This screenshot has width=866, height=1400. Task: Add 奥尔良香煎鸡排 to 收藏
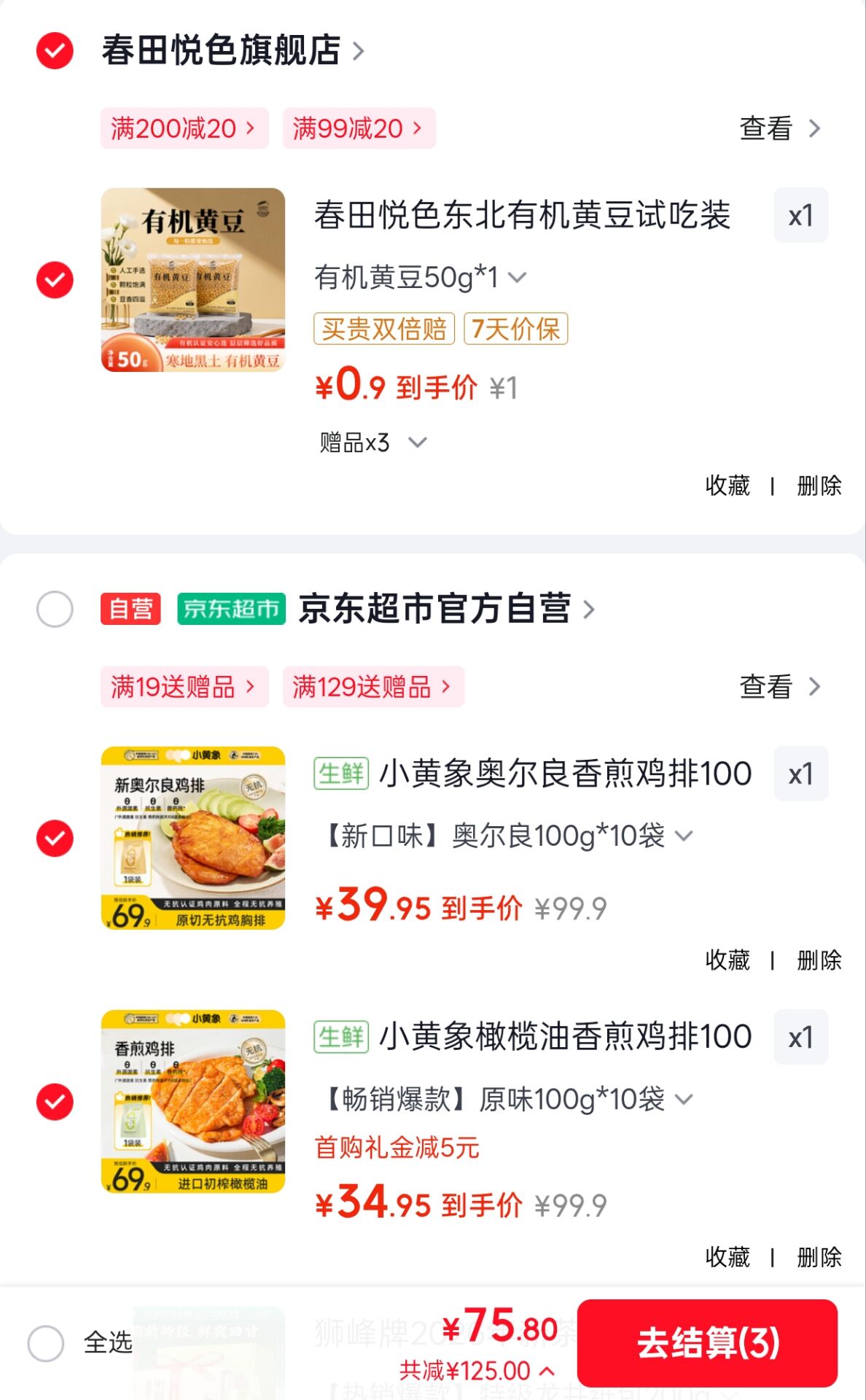(727, 960)
